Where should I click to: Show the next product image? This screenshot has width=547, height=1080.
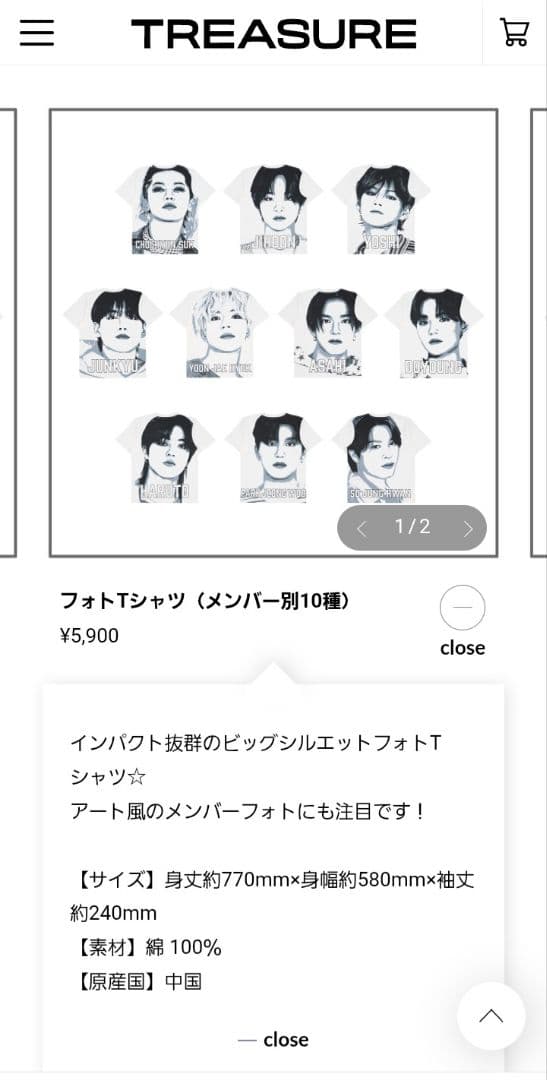tap(468, 528)
